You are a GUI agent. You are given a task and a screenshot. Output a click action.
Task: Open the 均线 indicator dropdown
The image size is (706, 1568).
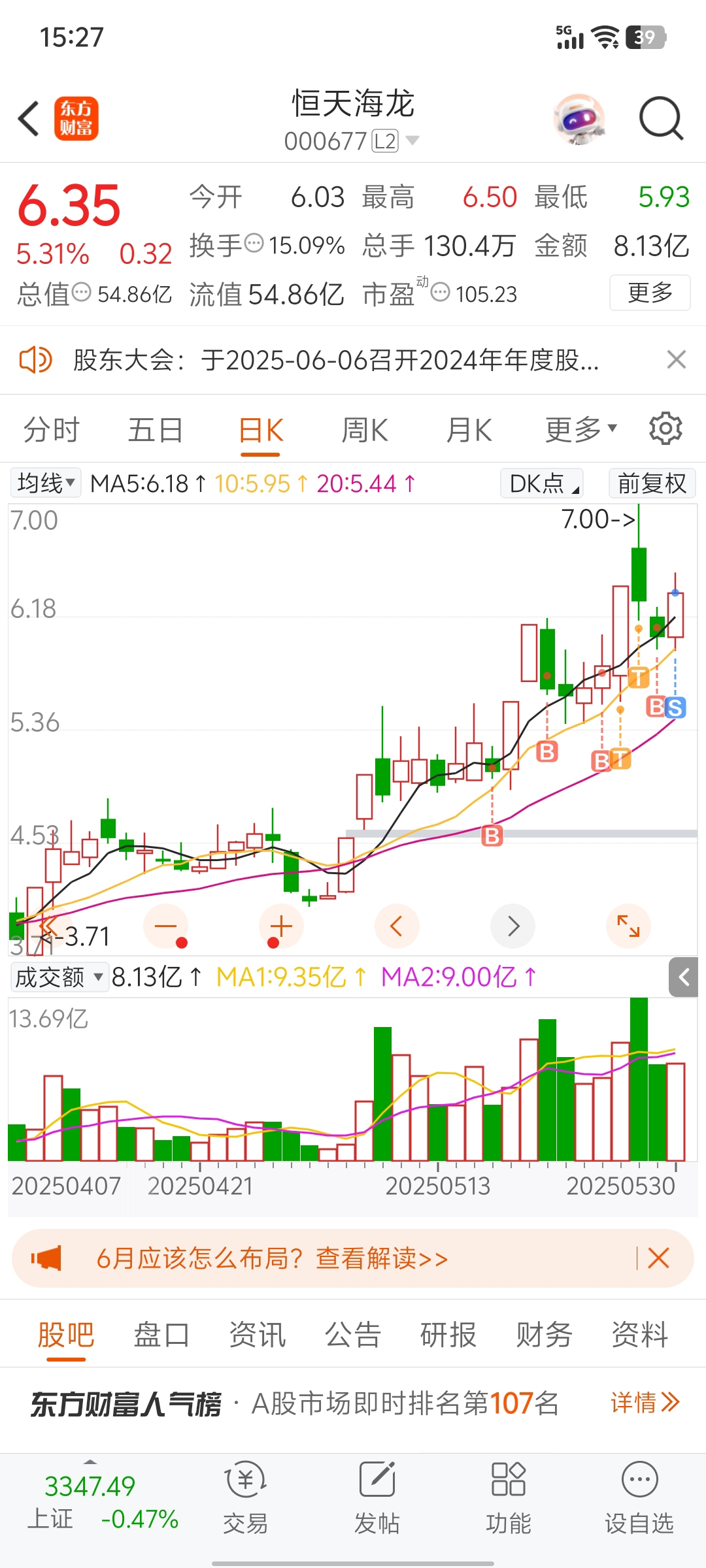point(46,483)
